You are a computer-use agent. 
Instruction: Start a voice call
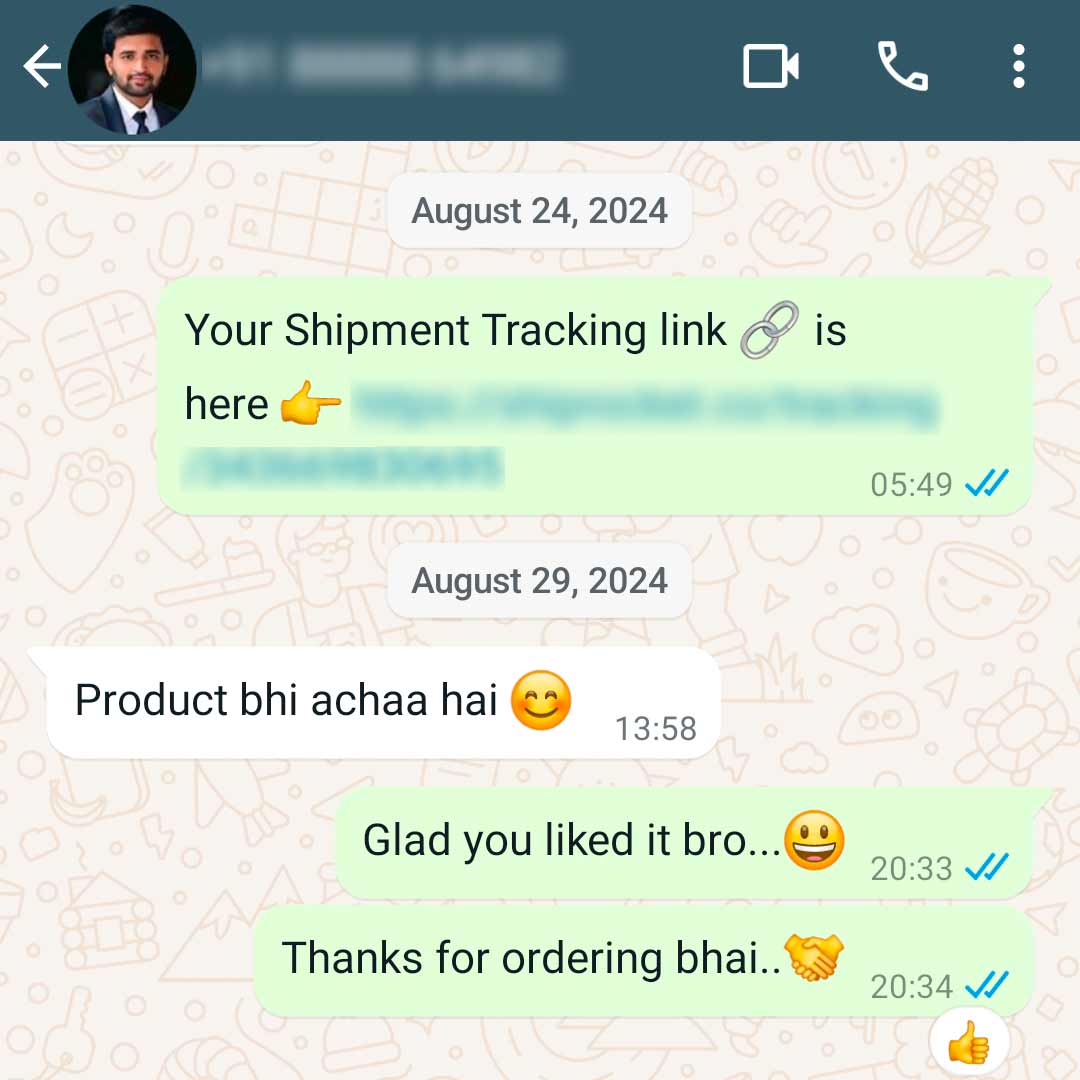point(902,67)
